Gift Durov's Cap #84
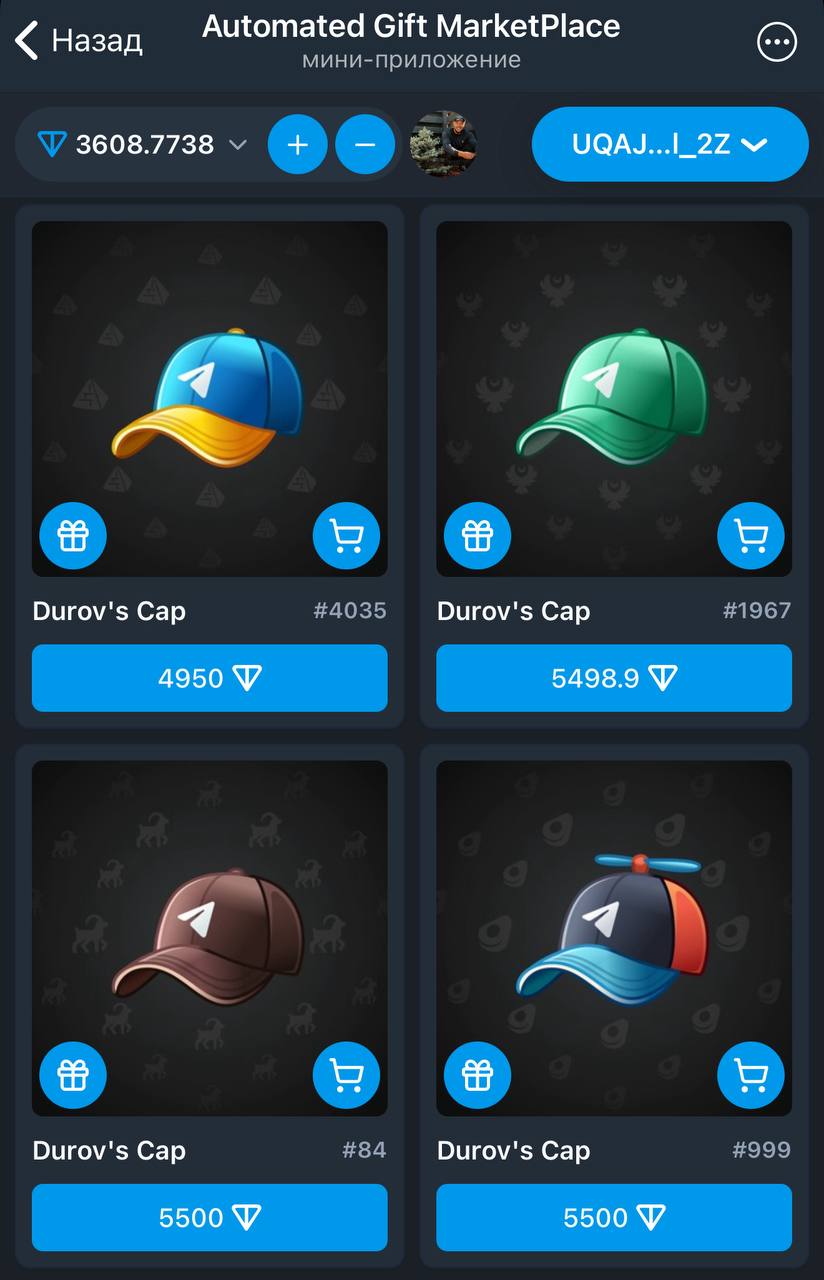 (x=73, y=1076)
